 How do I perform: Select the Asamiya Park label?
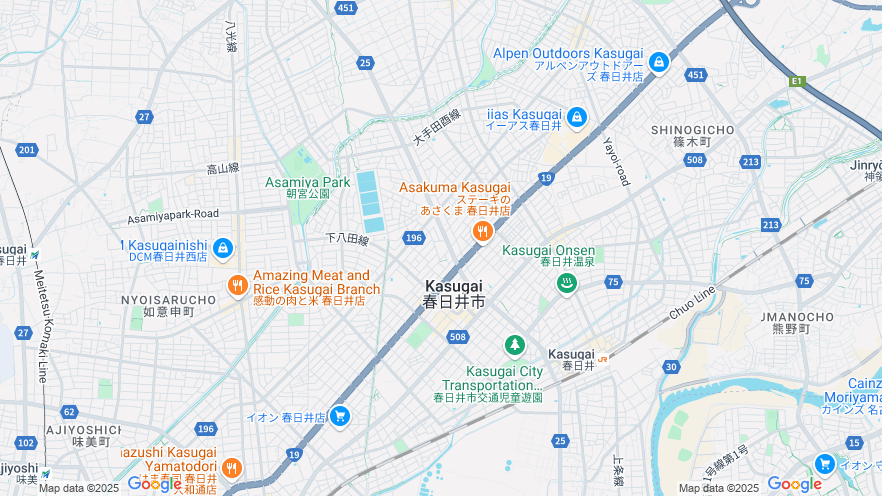tap(307, 183)
